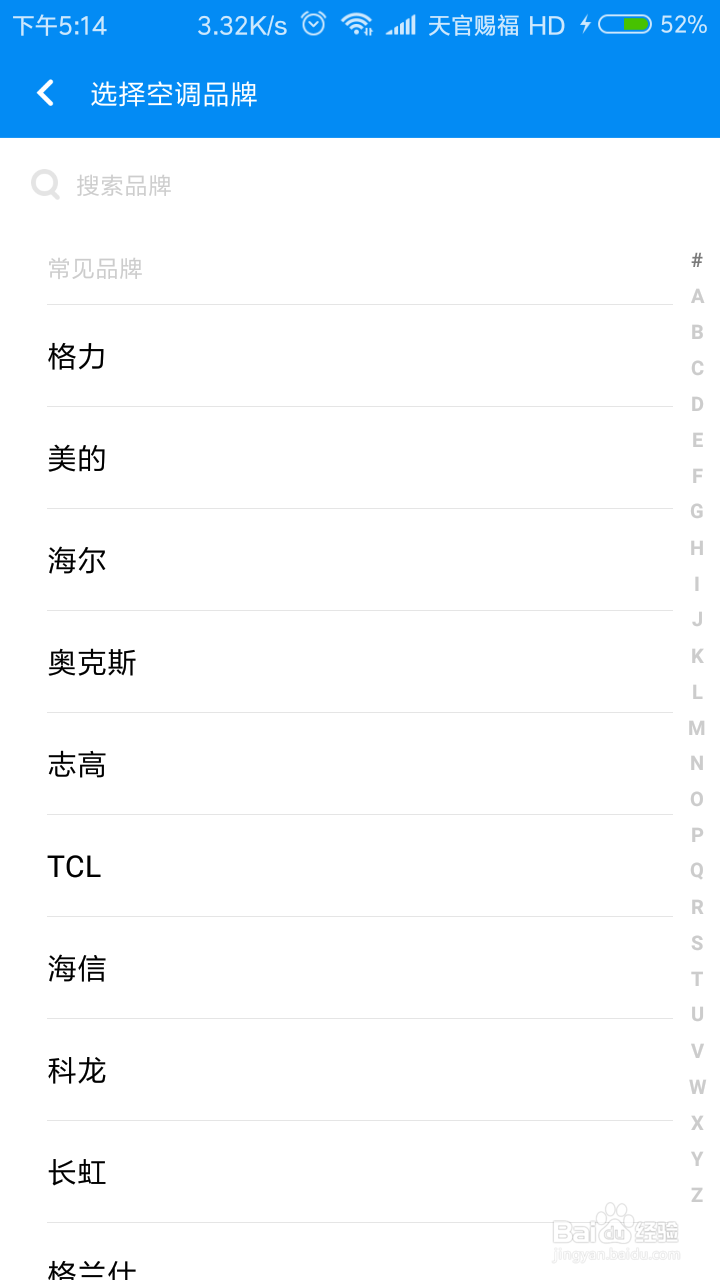Image resolution: width=720 pixels, height=1280 pixels.
Task: Tap the Wi-Fi signal icon
Action: coord(360,24)
